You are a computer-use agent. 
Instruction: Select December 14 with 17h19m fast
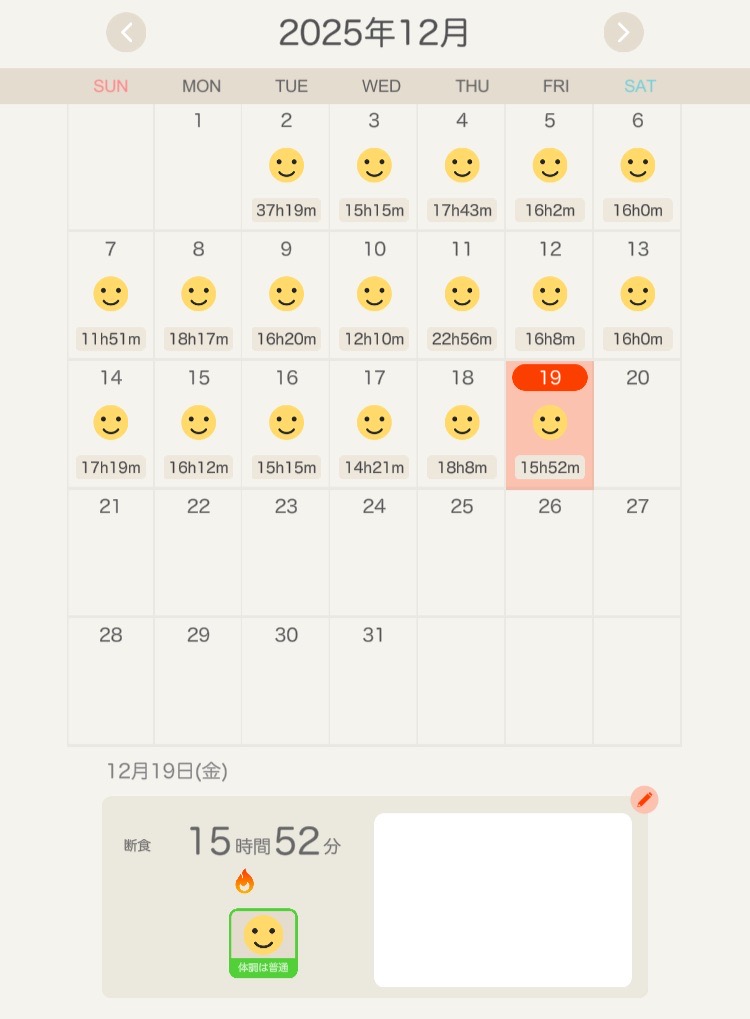(111, 424)
